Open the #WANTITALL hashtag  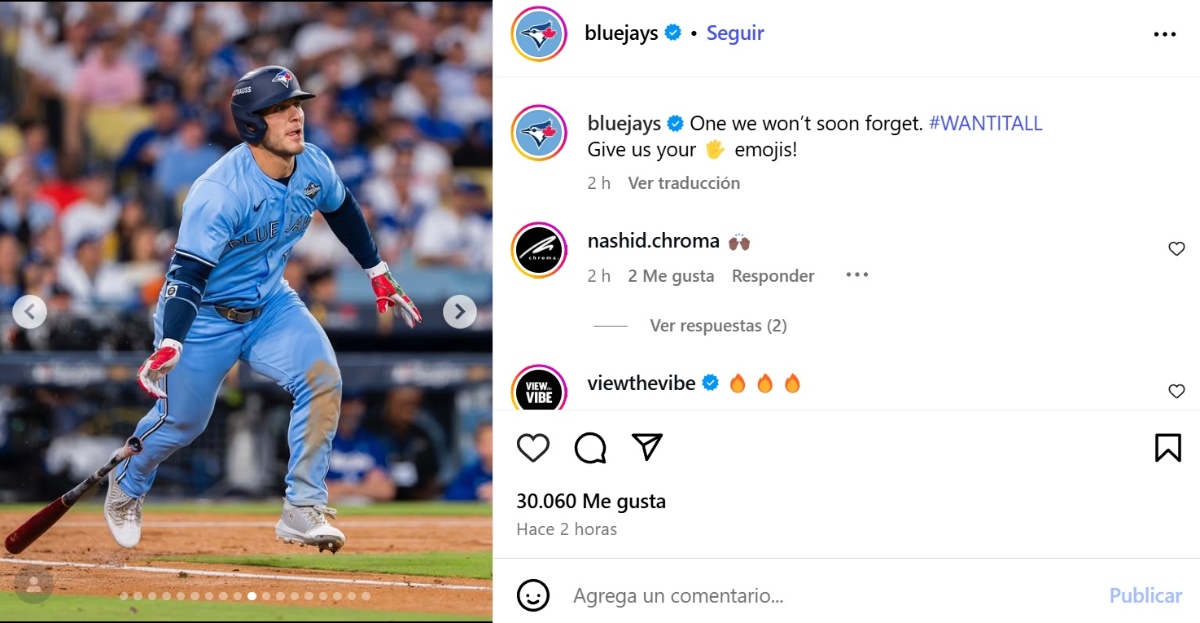pos(985,123)
